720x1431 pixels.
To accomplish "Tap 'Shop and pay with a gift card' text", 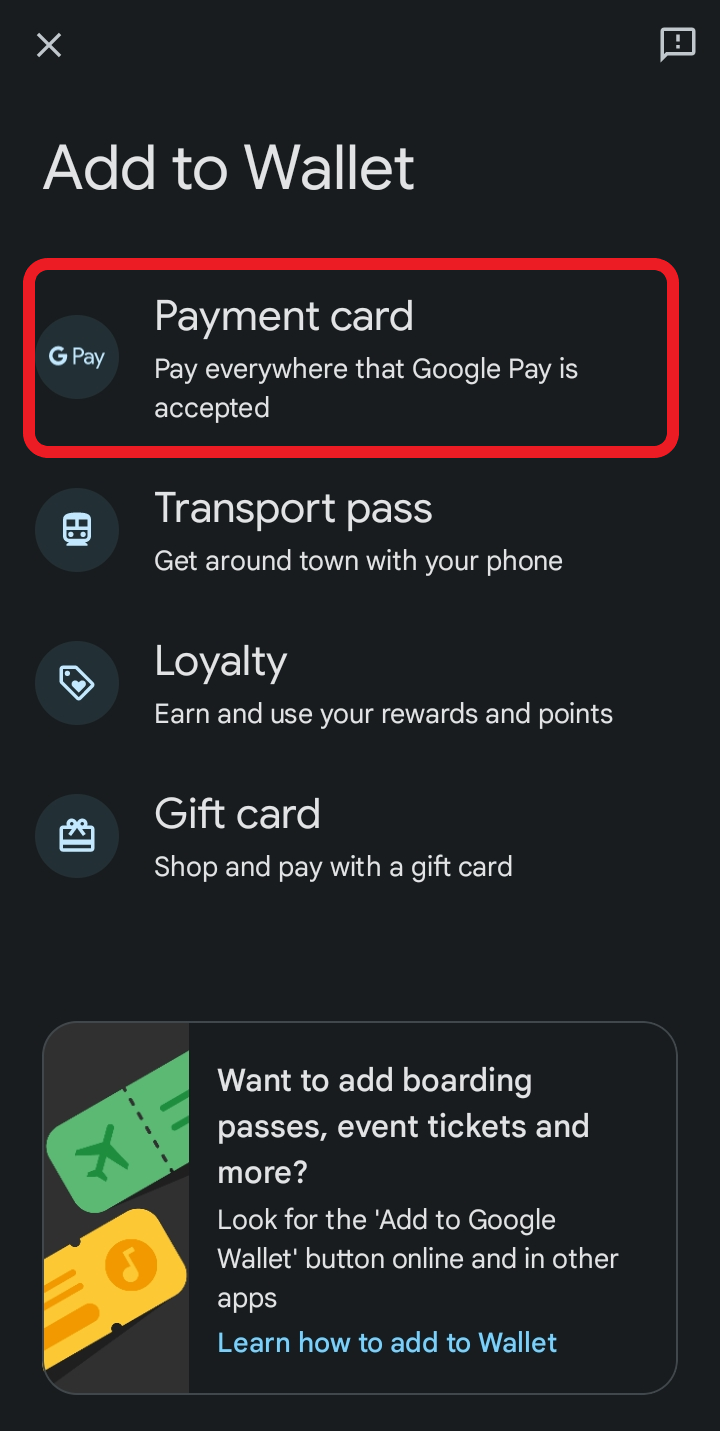I will coord(333,866).
